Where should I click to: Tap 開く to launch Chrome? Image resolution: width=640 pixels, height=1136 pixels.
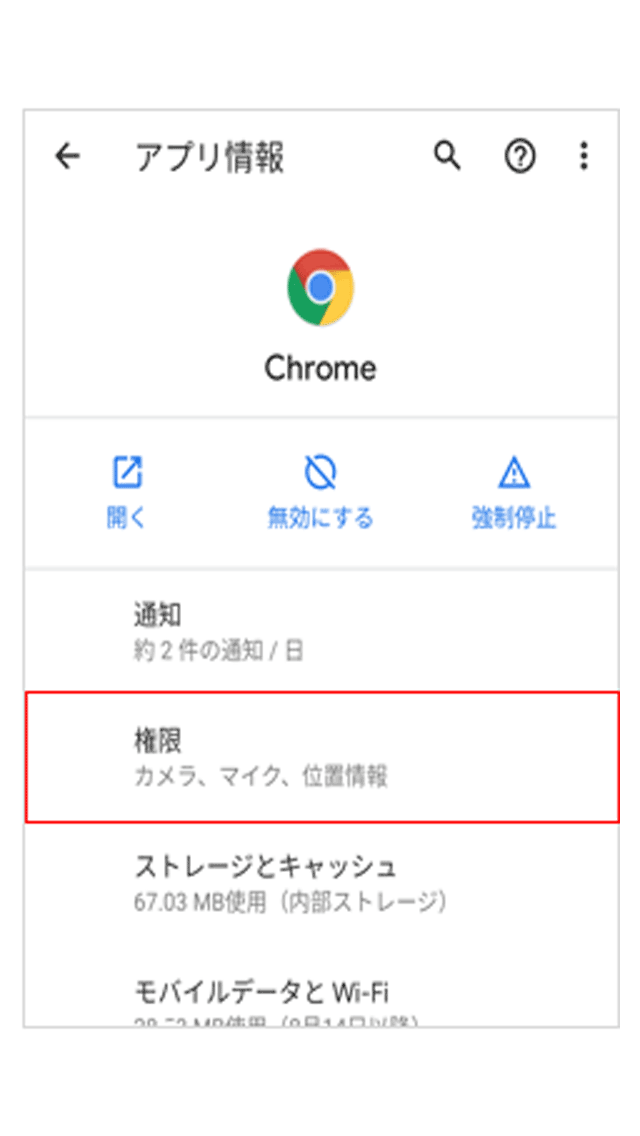(127, 491)
